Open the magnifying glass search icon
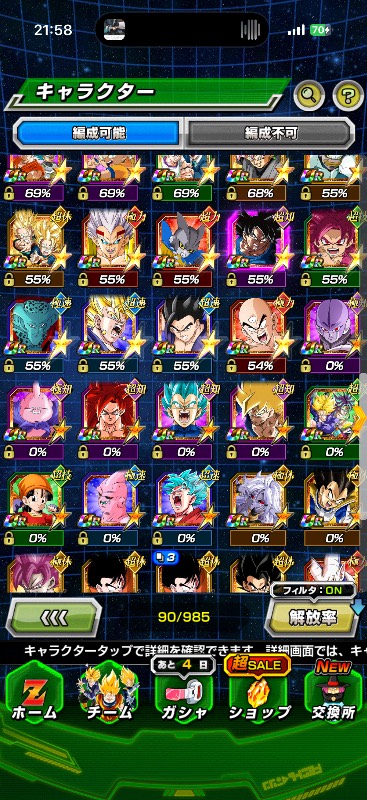367x800 pixels. click(x=309, y=94)
